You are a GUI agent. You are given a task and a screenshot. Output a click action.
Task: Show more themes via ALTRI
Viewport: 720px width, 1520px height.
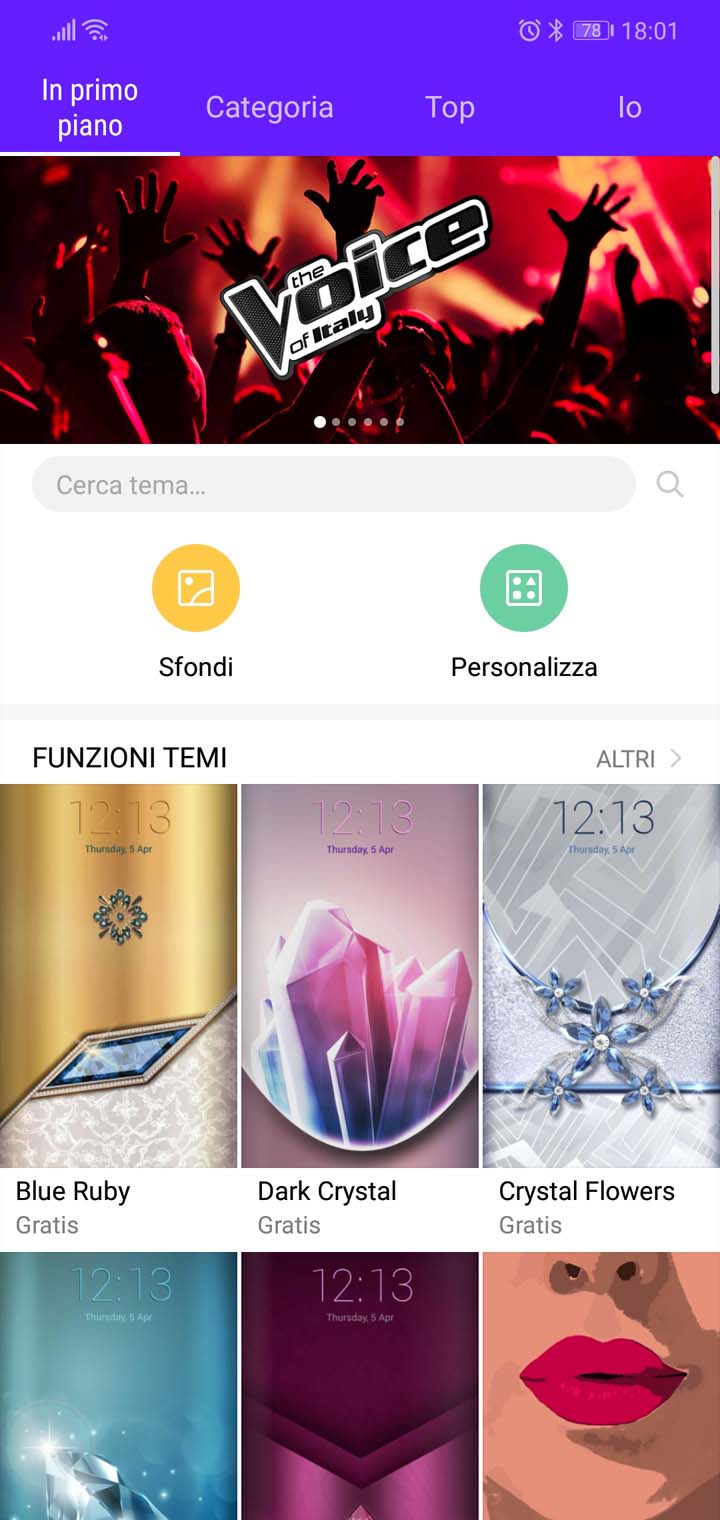pos(639,759)
